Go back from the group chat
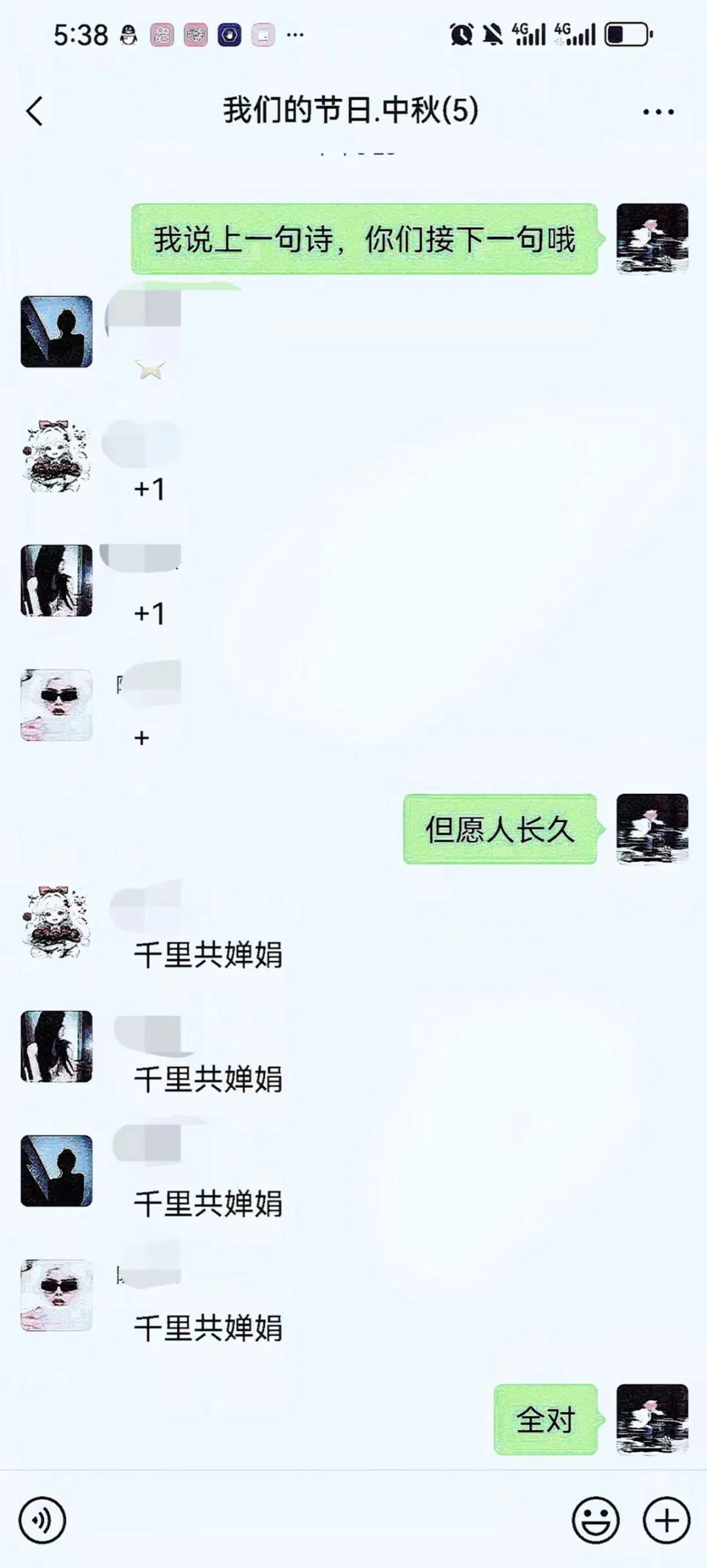The image size is (707, 1568). coord(35,111)
